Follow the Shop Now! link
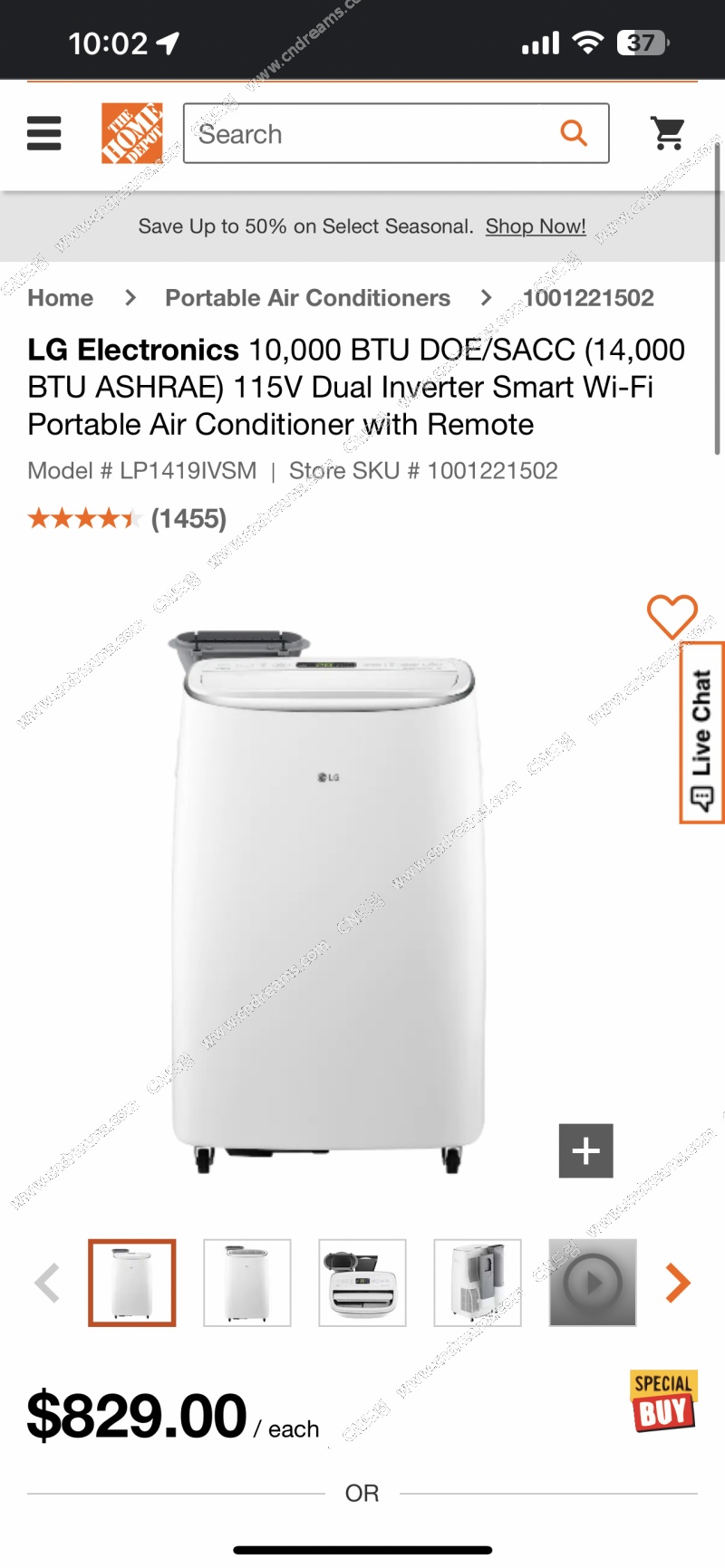 [535, 226]
